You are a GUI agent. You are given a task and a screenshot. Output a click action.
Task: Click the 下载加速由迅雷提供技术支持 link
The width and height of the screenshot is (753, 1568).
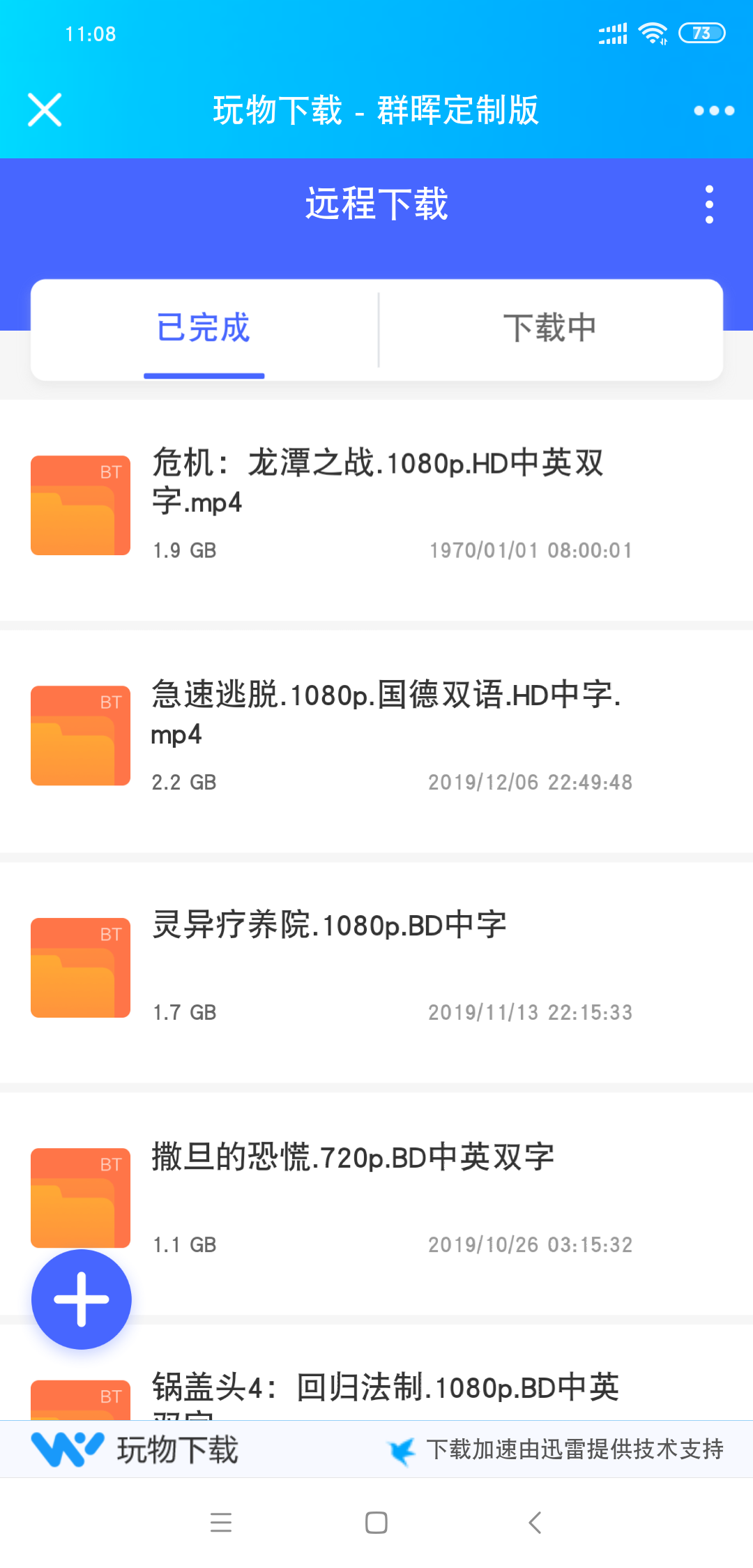click(x=577, y=1449)
